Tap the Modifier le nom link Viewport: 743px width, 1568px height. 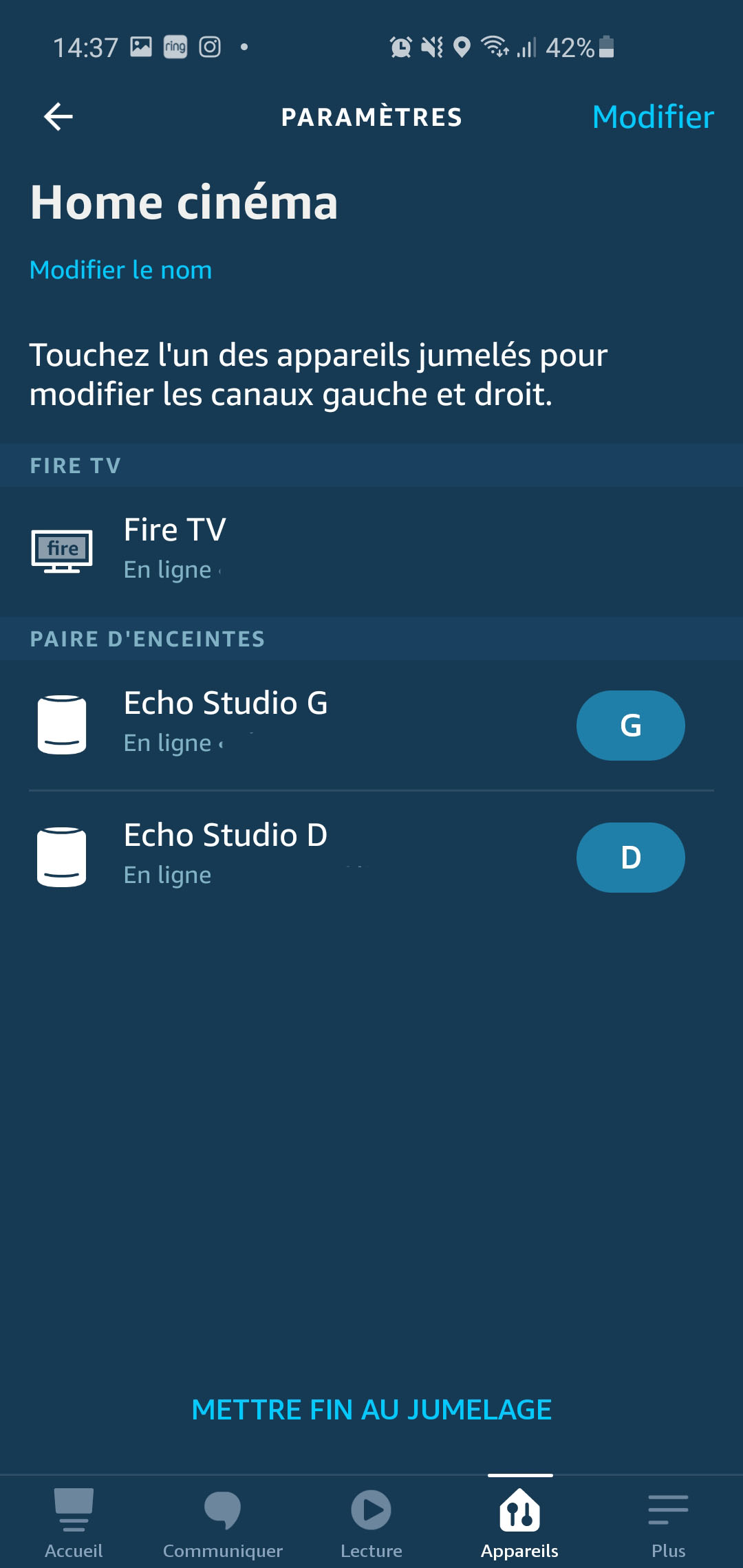[120, 270]
